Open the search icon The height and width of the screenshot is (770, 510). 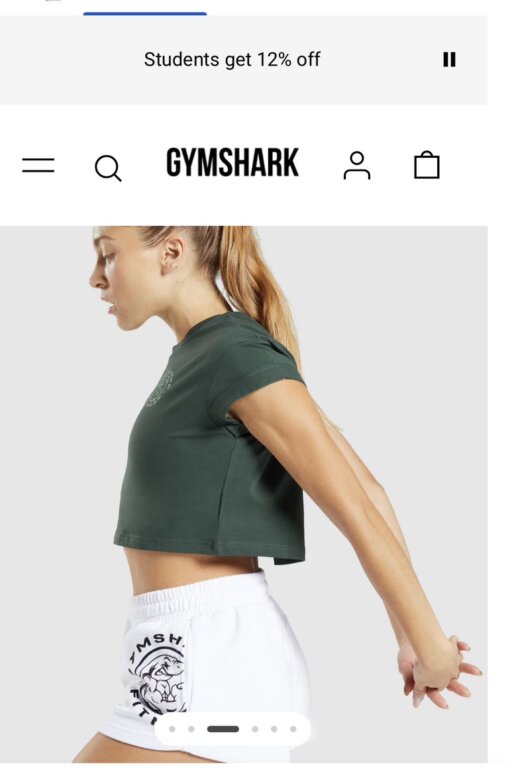click(x=108, y=168)
